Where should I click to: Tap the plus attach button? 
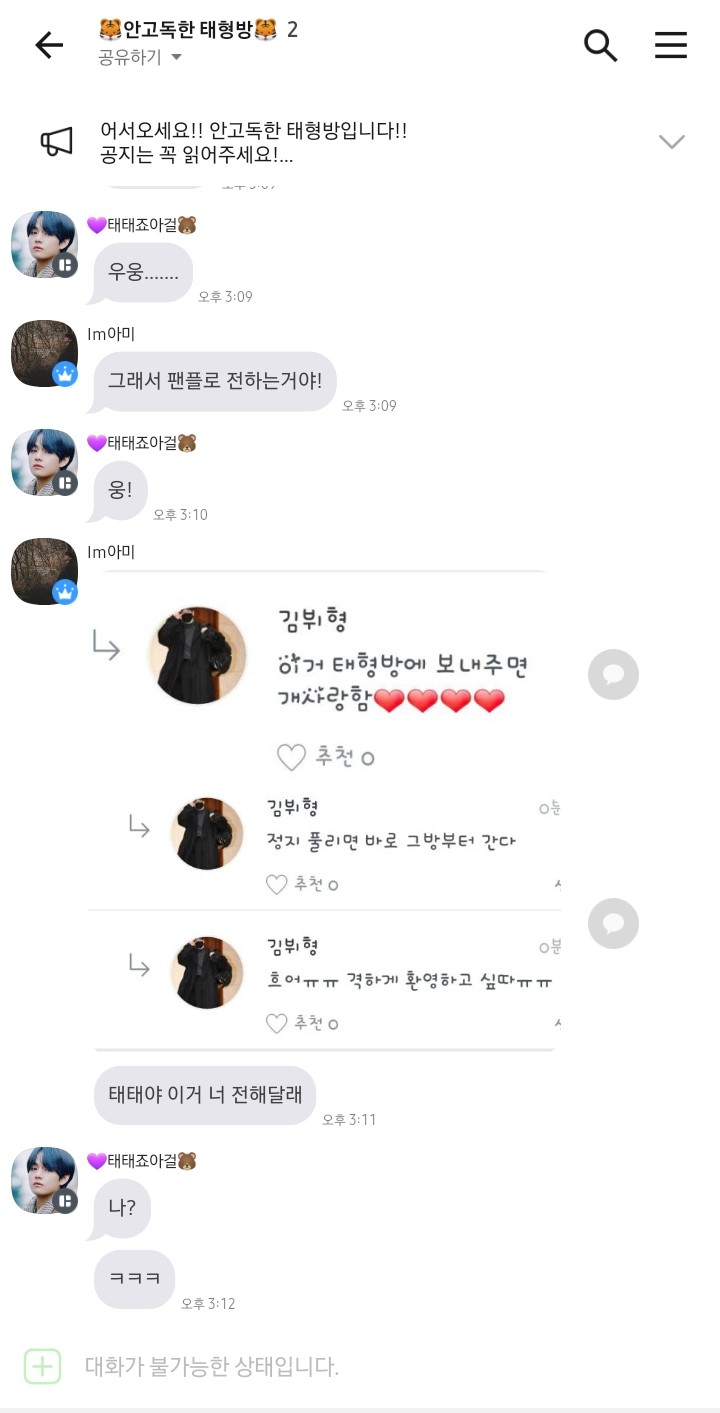tap(43, 1366)
